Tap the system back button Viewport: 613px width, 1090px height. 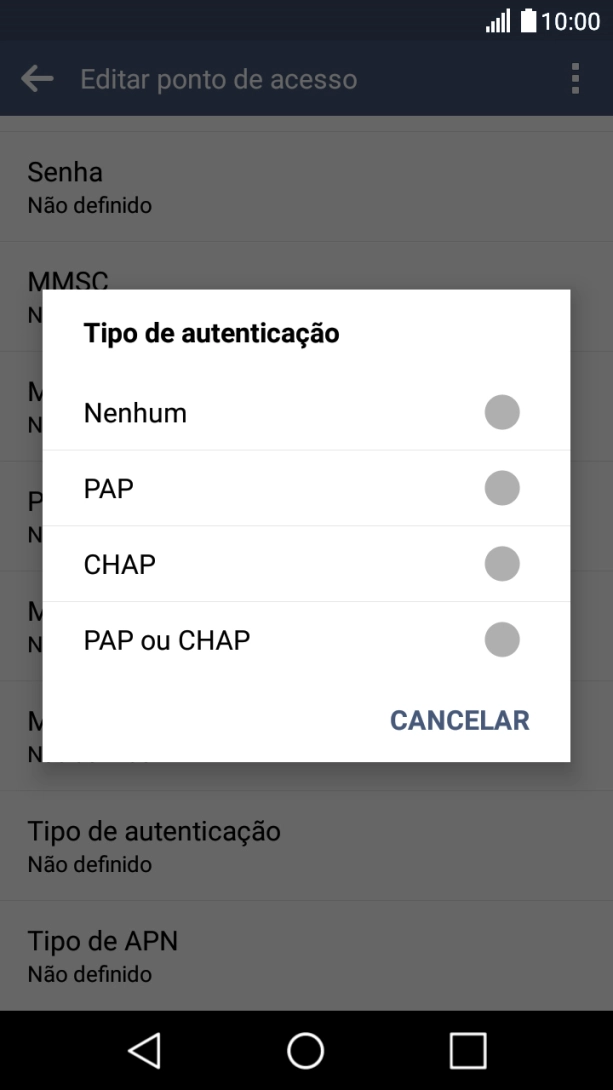145,1050
